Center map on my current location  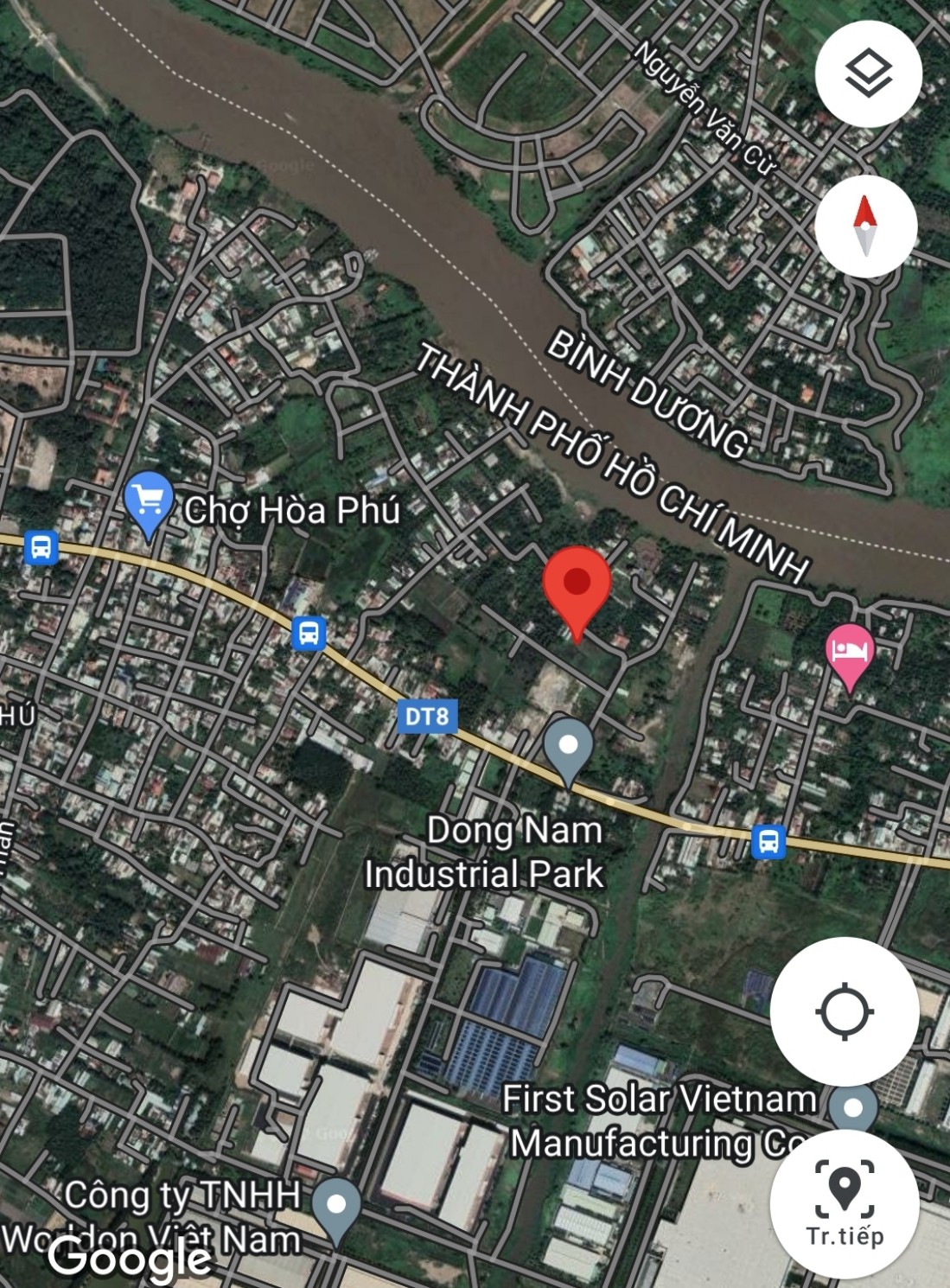[844, 1011]
